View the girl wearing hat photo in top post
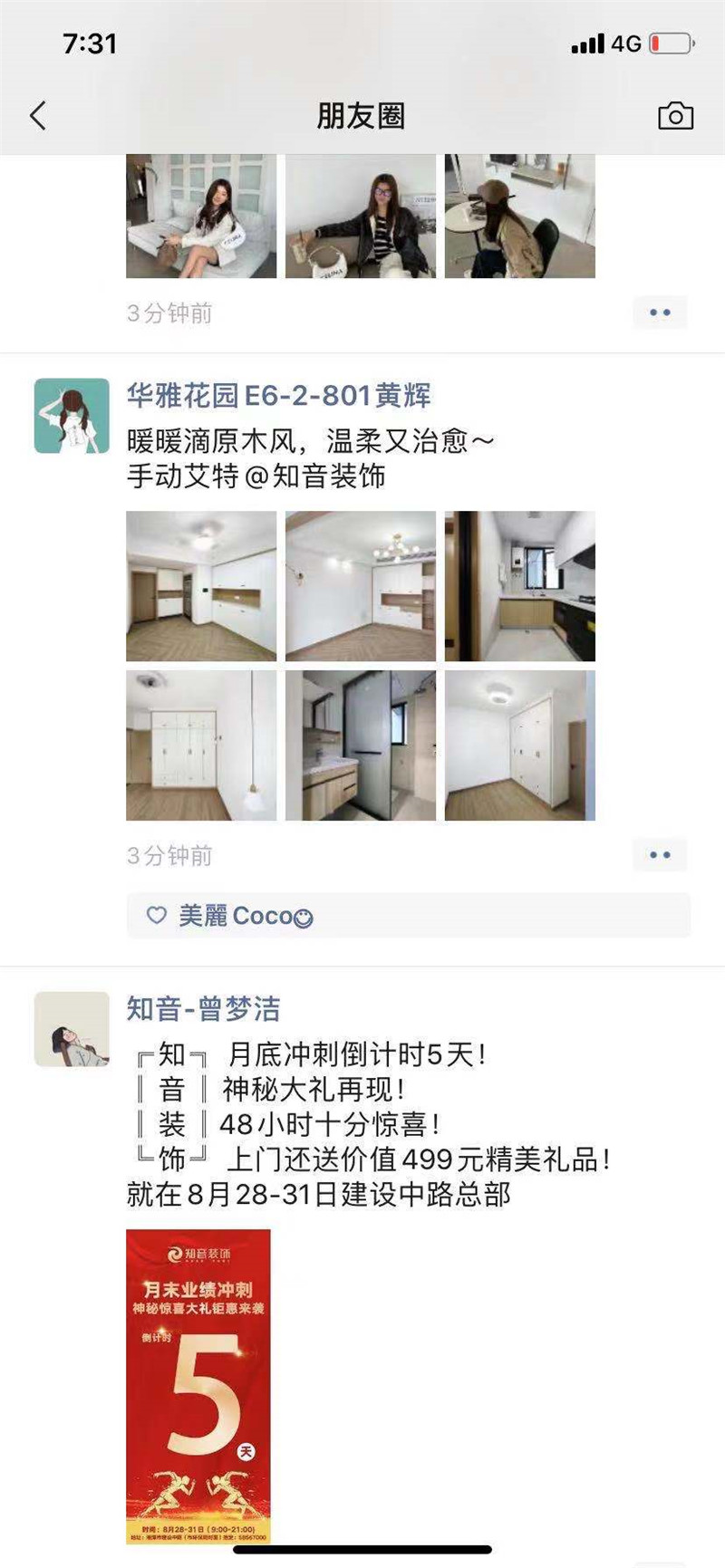Viewport: 725px width, 1568px height. (519, 217)
